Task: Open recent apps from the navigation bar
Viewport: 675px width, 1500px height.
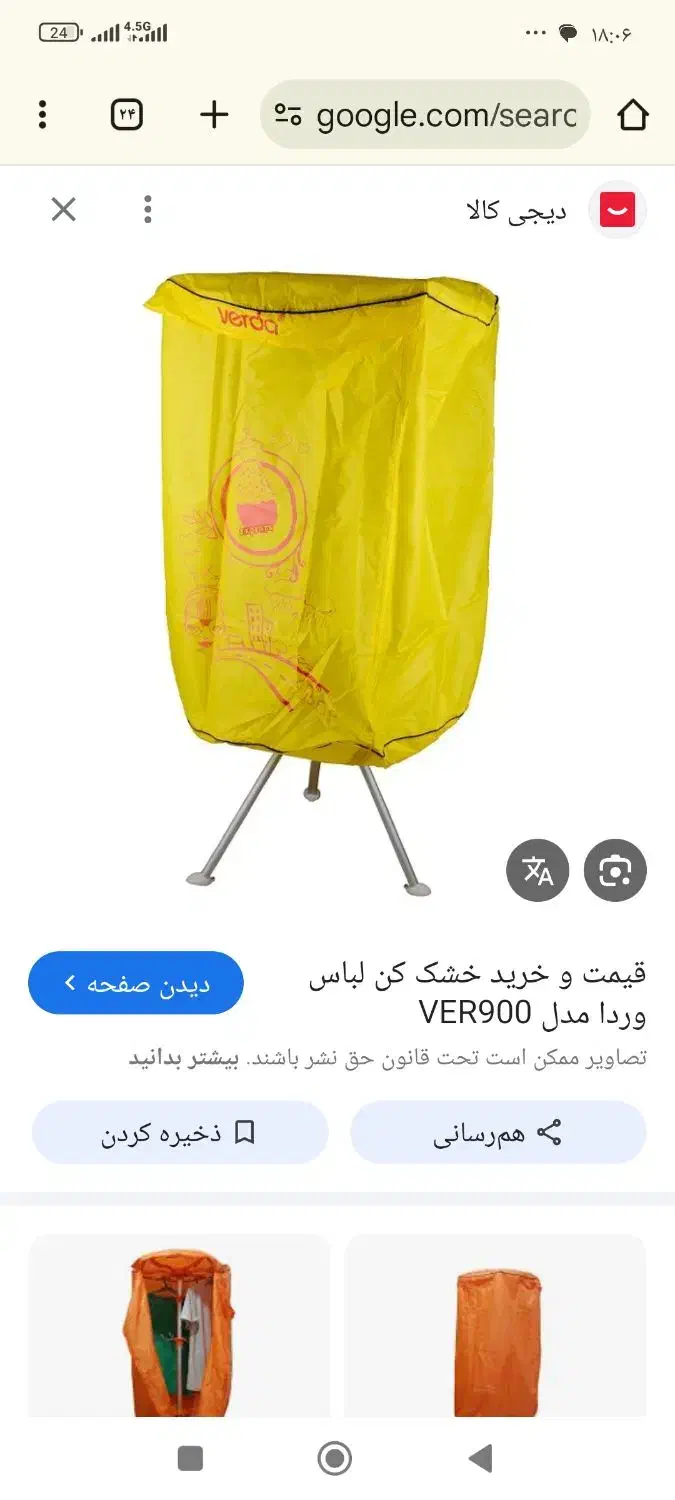Action: pyautogui.click(x=190, y=1458)
